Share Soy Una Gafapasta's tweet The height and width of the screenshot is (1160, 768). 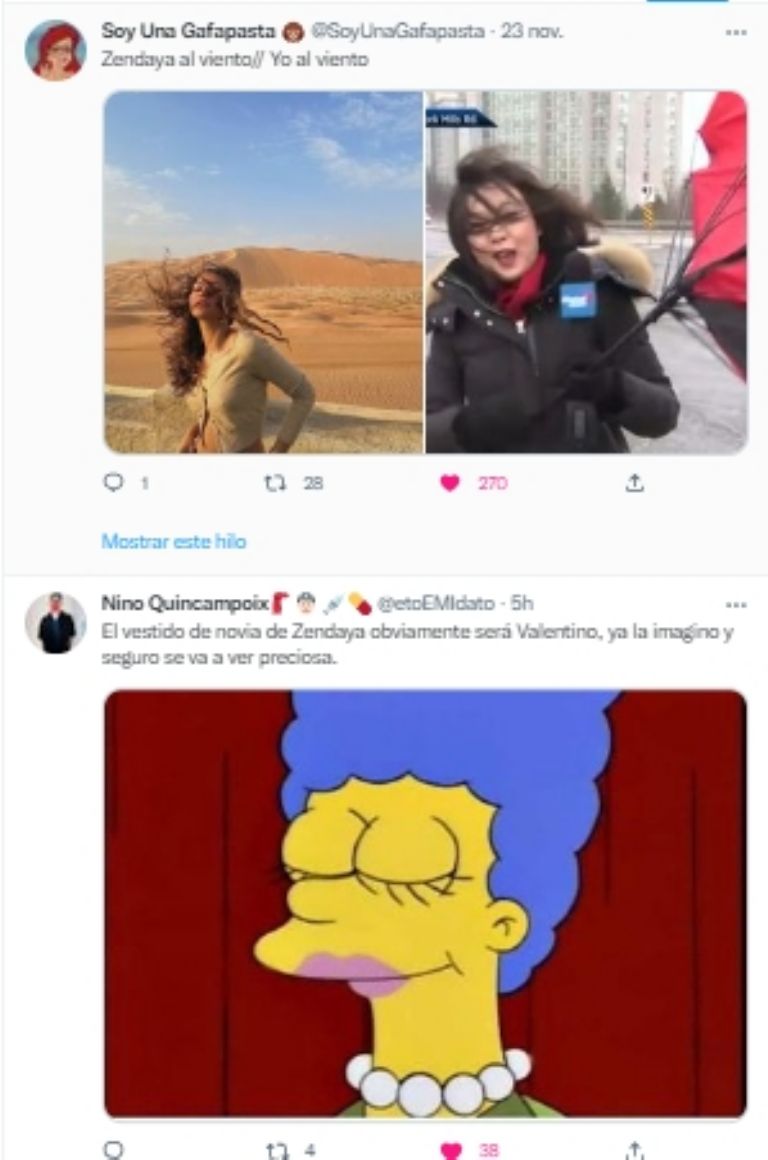pyautogui.click(x=633, y=483)
